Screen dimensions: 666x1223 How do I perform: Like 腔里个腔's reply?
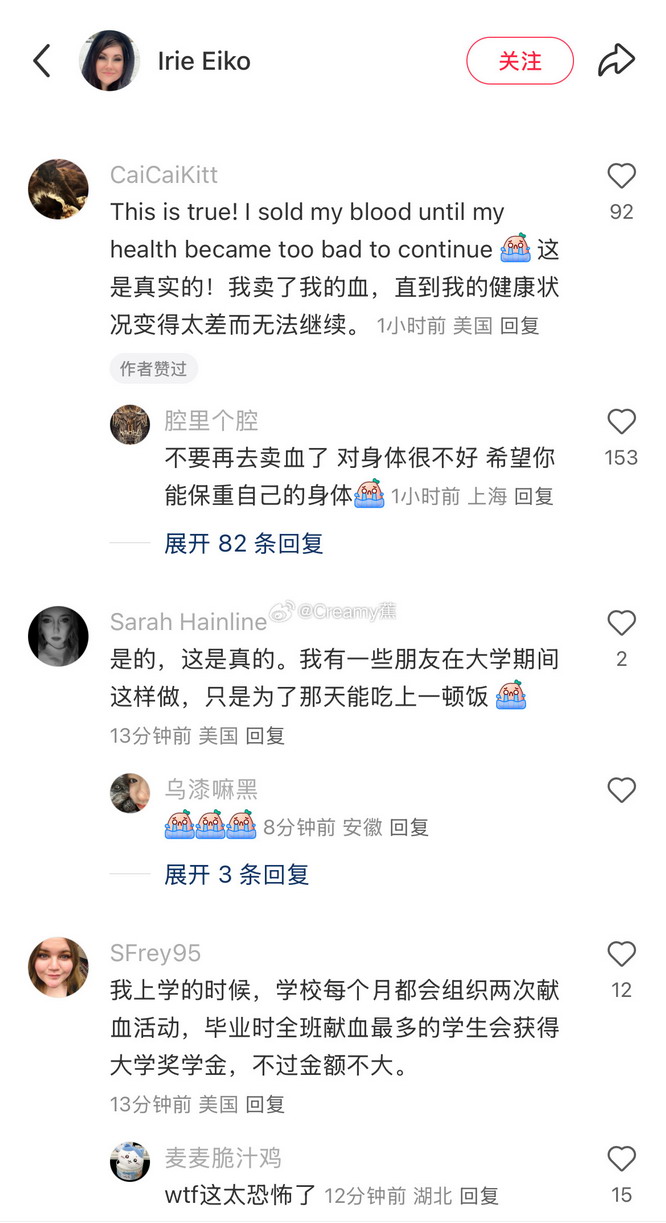[x=621, y=422]
